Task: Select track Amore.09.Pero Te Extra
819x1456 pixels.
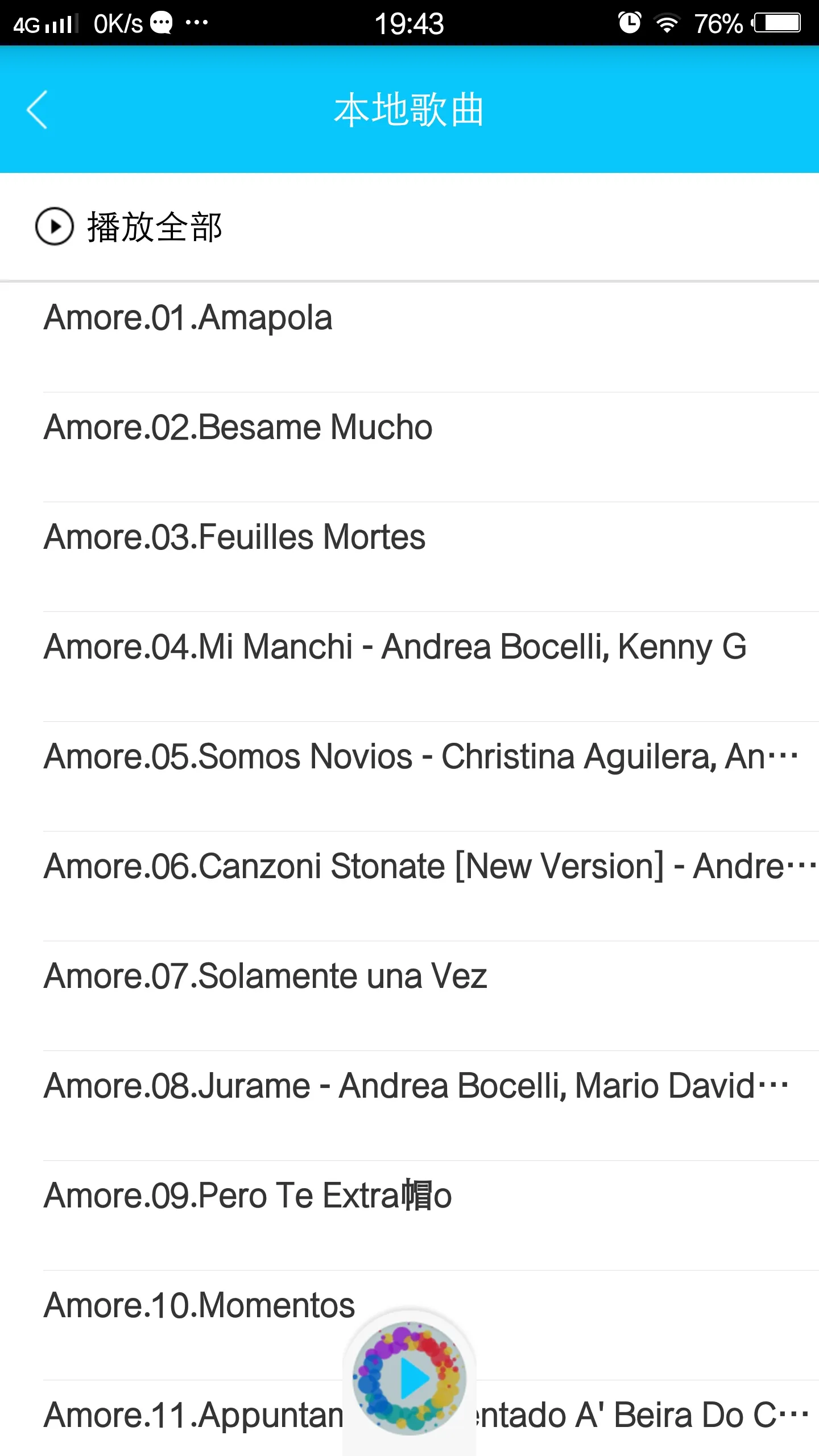Action: 409,1215
